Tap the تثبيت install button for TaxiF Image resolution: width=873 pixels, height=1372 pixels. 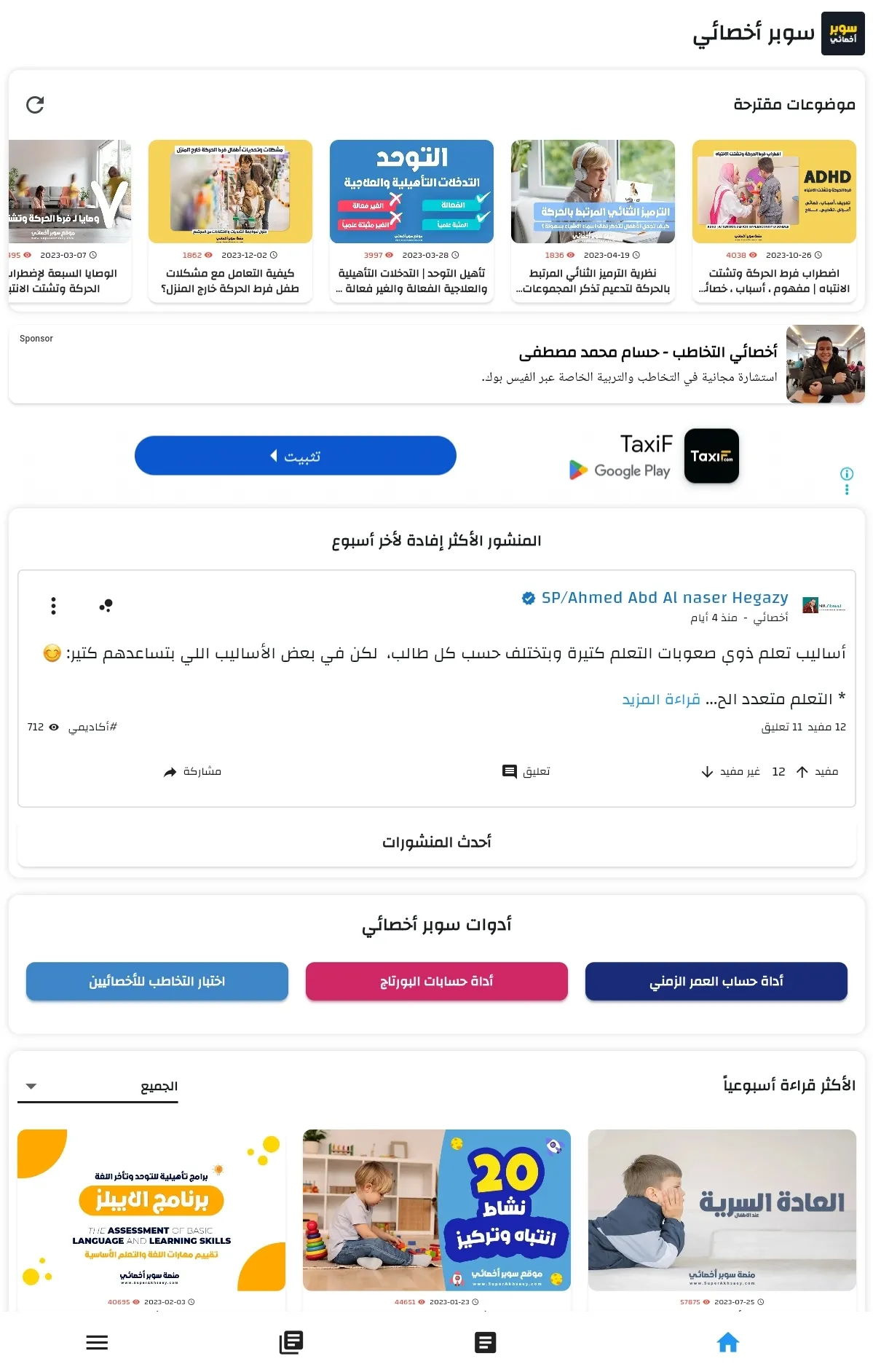point(295,456)
